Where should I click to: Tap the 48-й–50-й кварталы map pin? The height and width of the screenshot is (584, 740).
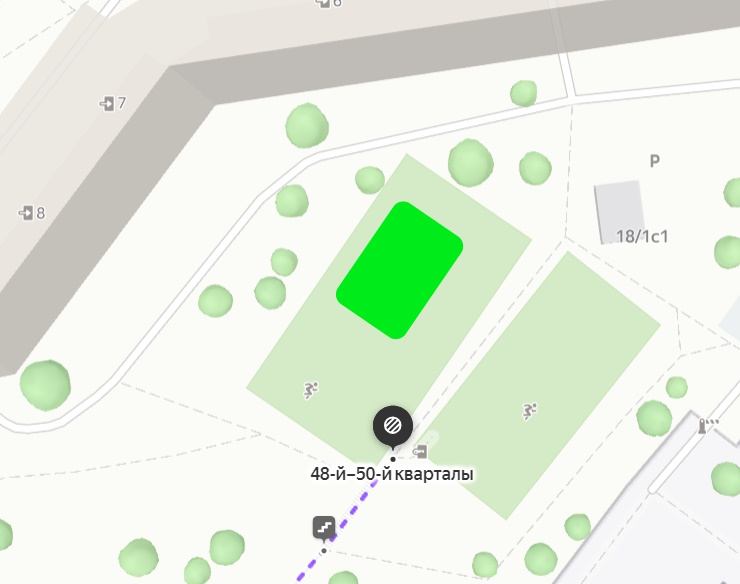click(x=393, y=426)
